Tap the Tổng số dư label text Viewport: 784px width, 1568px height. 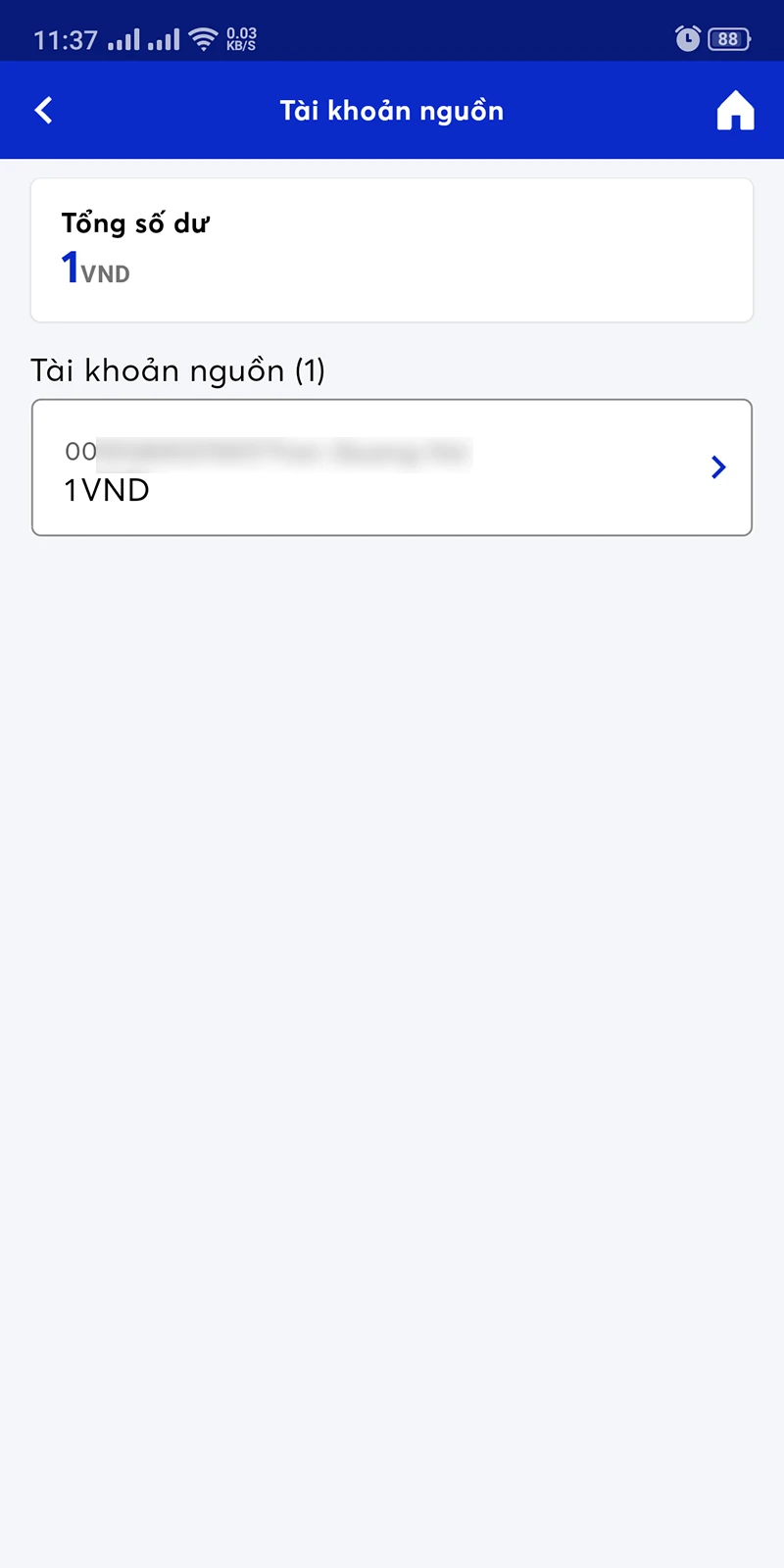point(134,223)
